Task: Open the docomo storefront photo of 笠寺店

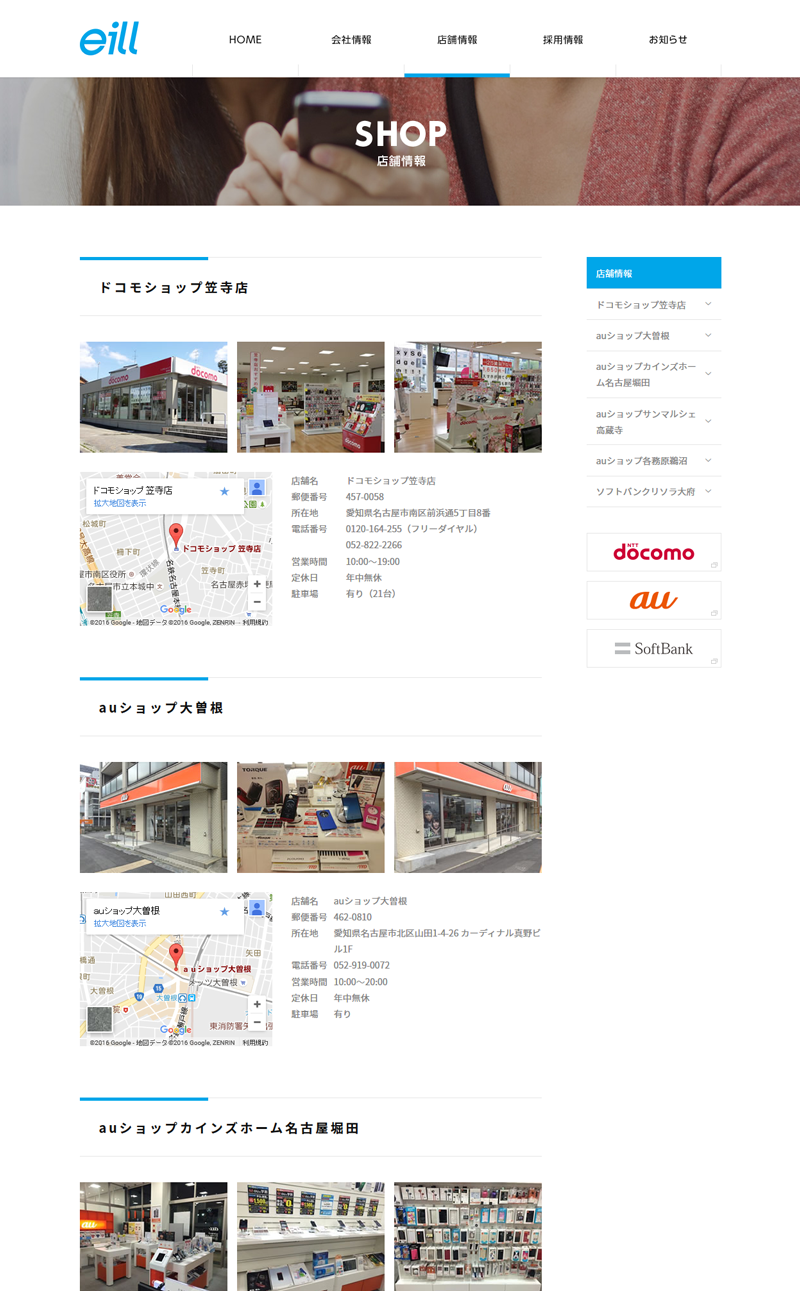Action: pos(153,397)
